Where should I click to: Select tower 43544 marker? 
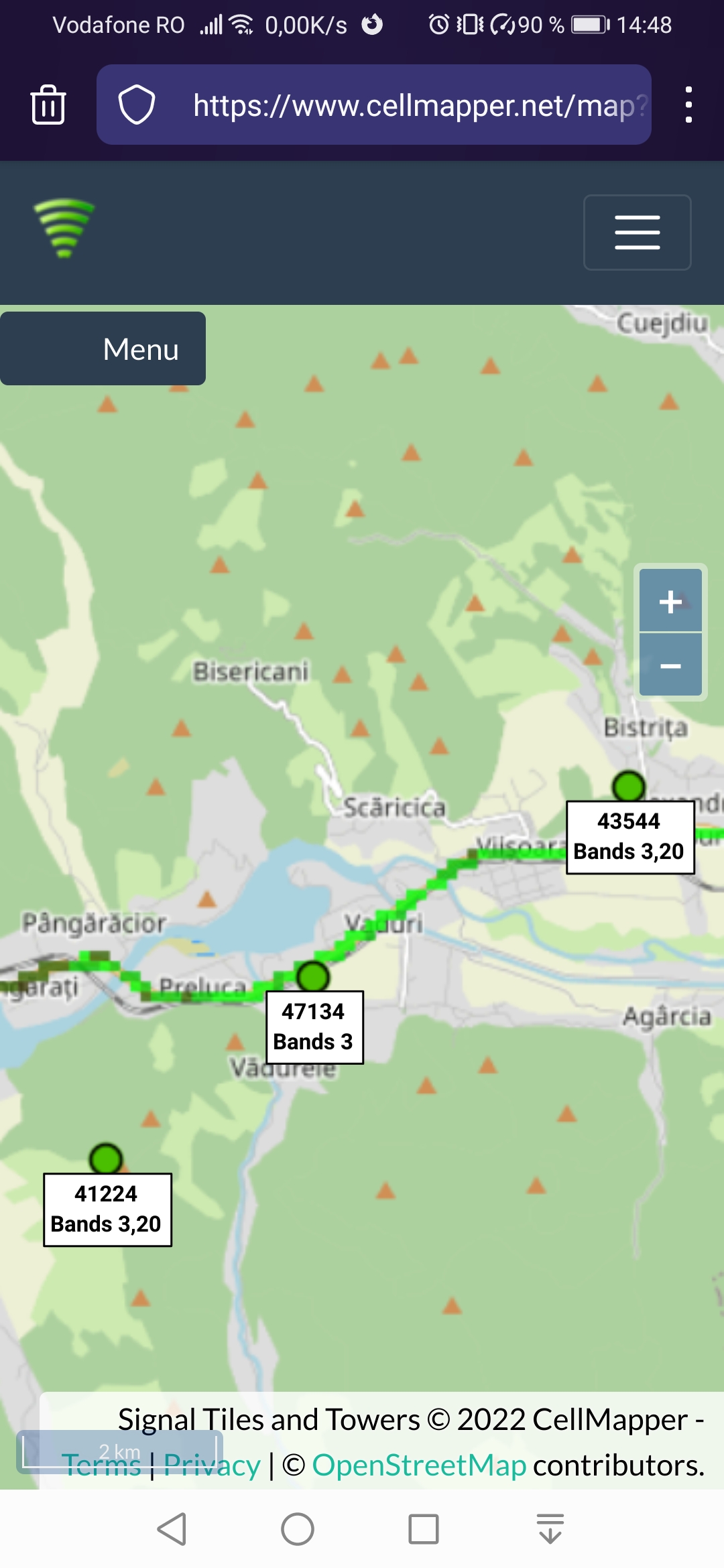pyautogui.click(x=629, y=786)
